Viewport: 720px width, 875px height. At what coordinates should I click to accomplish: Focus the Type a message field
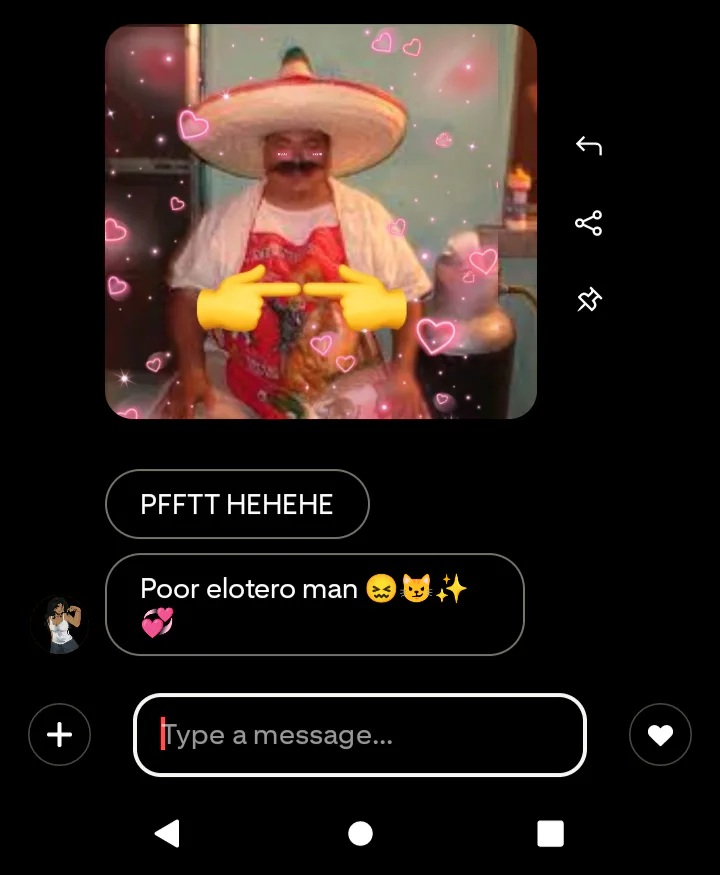pos(360,735)
